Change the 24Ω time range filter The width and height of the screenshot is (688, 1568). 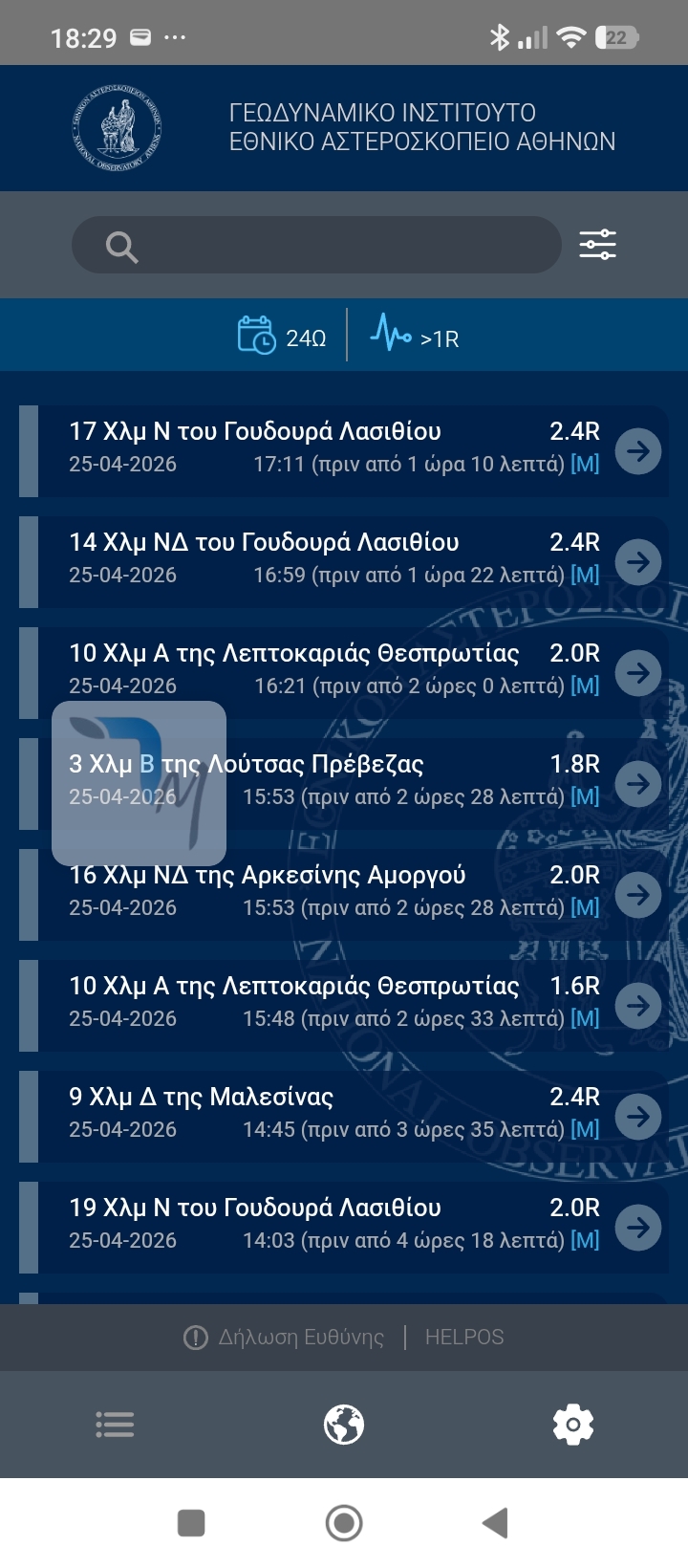(x=283, y=337)
